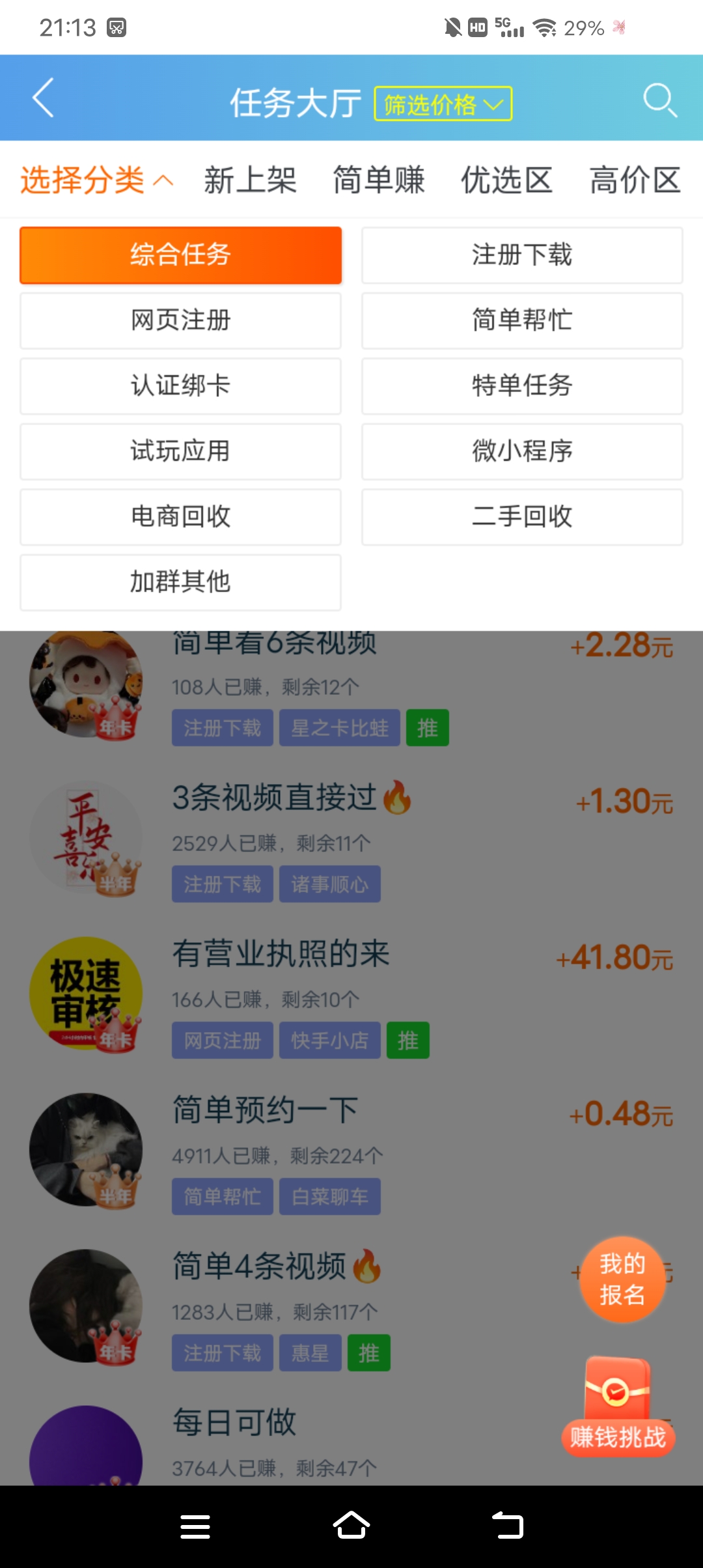Image resolution: width=703 pixels, height=1568 pixels.
Task: Pick the 特单任务 category
Action: pyautogui.click(x=522, y=386)
